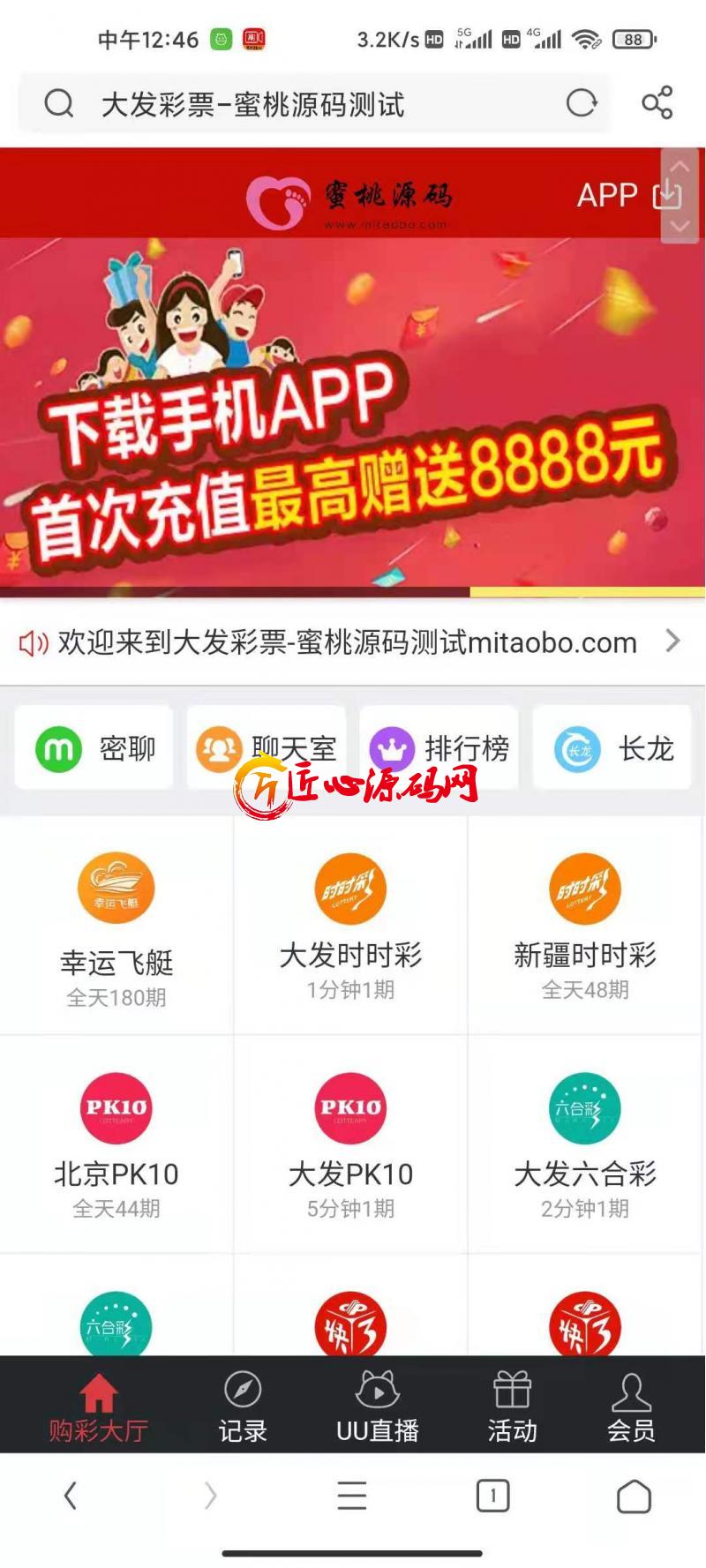
Task: Choose 新疆时时彩 lottery
Action: (584, 925)
